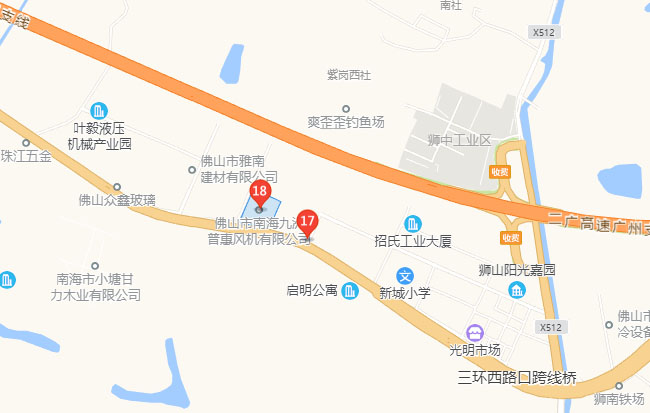Open the 叶毅液压机械产业园 building icon
This screenshot has width=650, height=413.
[x=99, y=111]
